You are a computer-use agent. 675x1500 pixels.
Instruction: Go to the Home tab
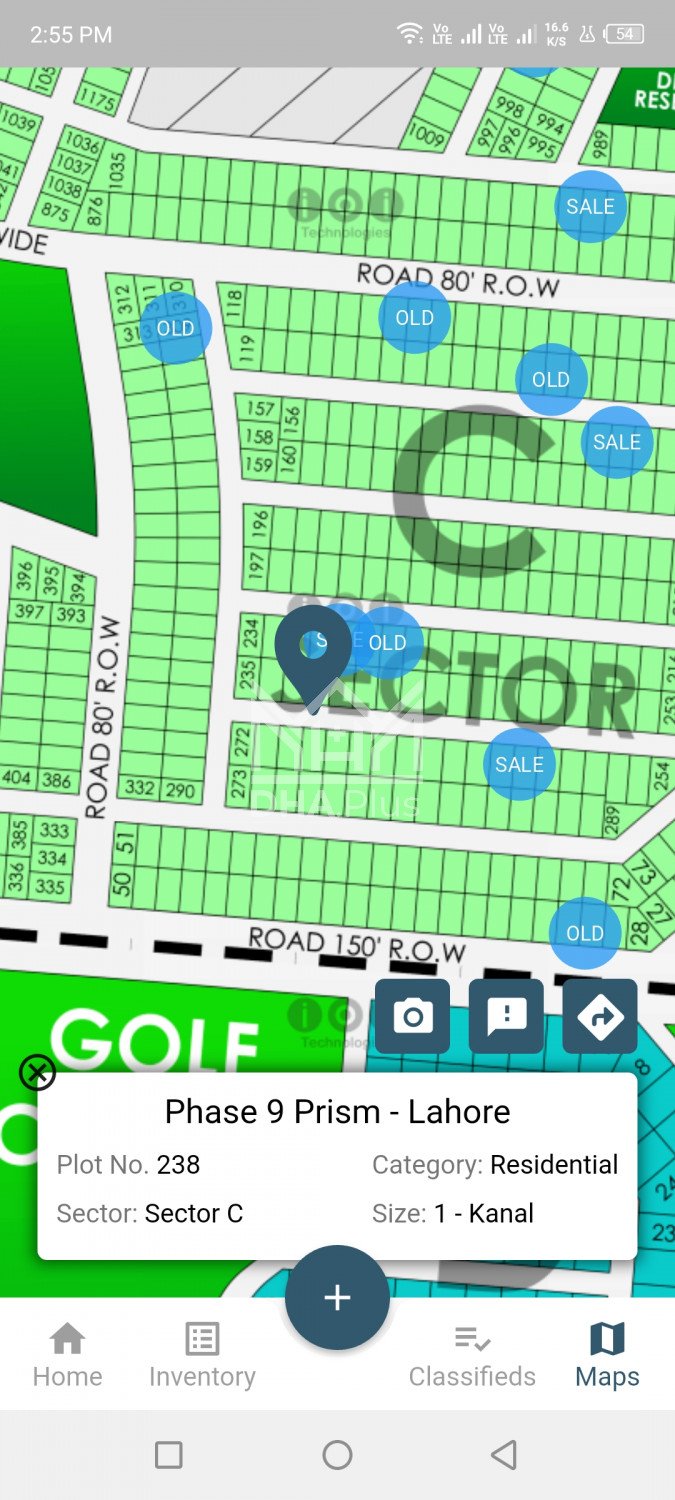(67, 1355)
